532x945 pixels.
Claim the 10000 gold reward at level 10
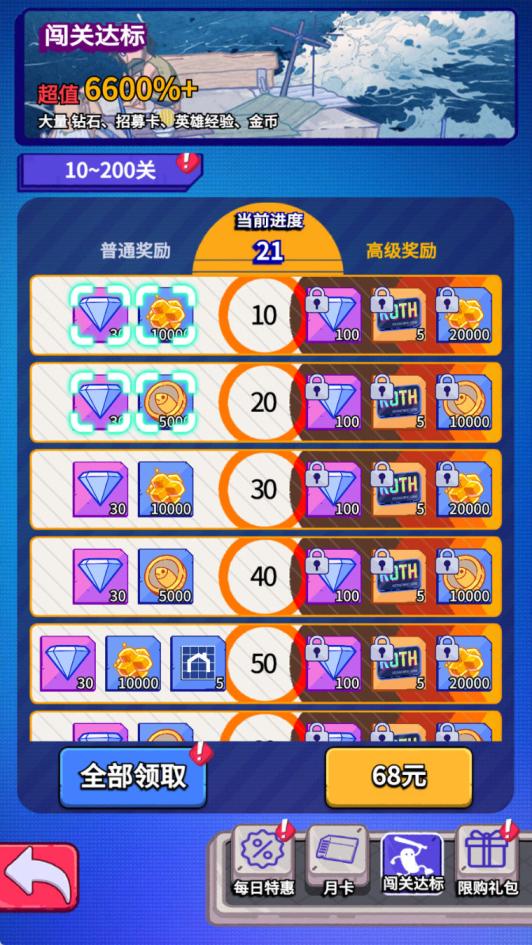coord(166,315)
